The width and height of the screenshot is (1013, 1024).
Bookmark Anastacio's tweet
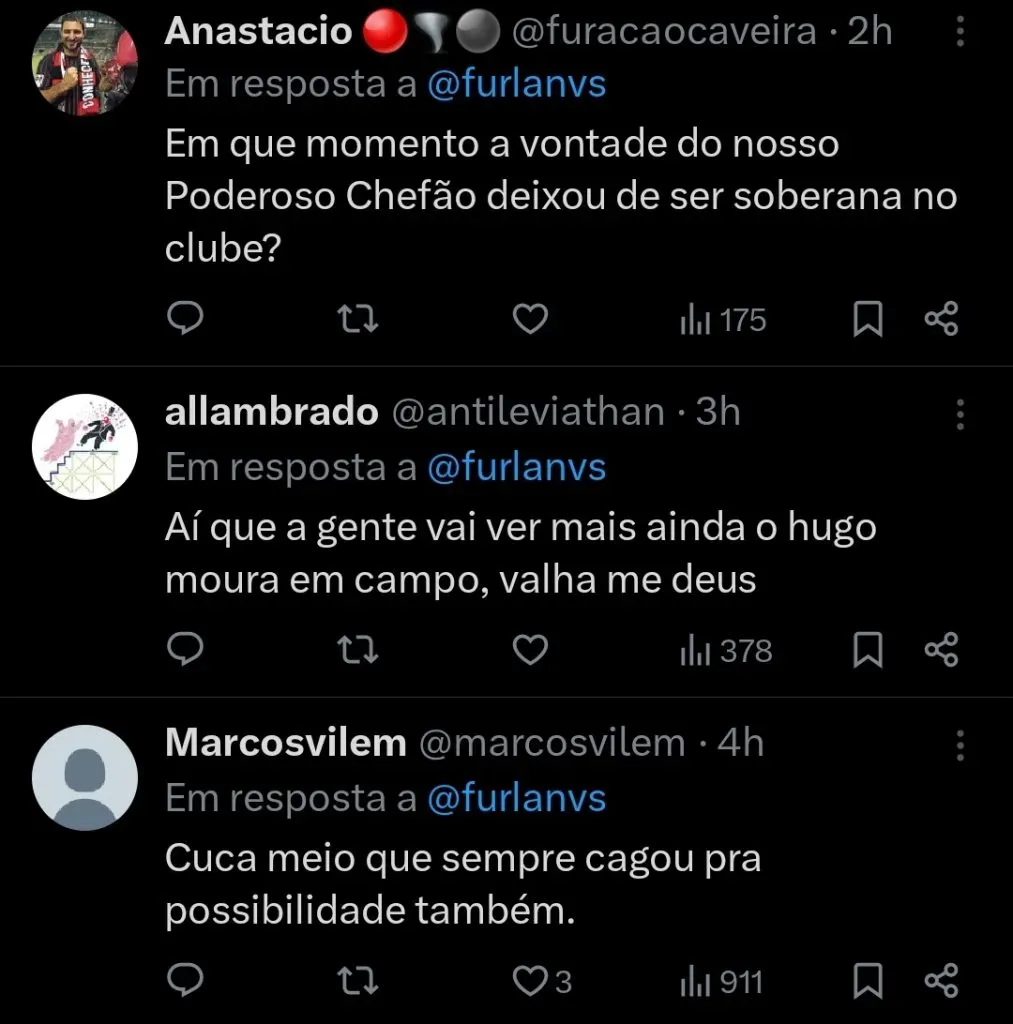click(868, 319)
